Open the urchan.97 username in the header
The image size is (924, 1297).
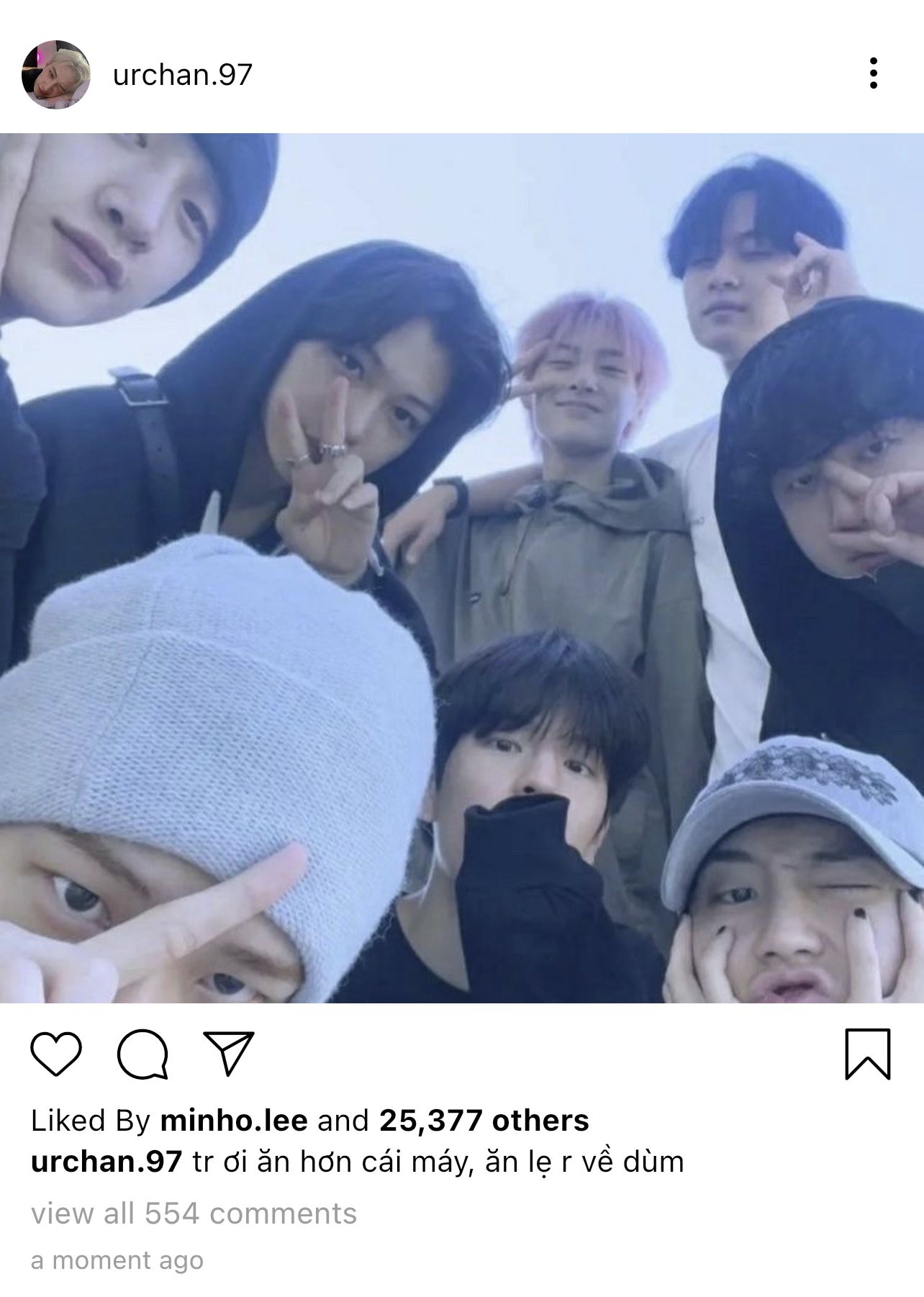183,75
